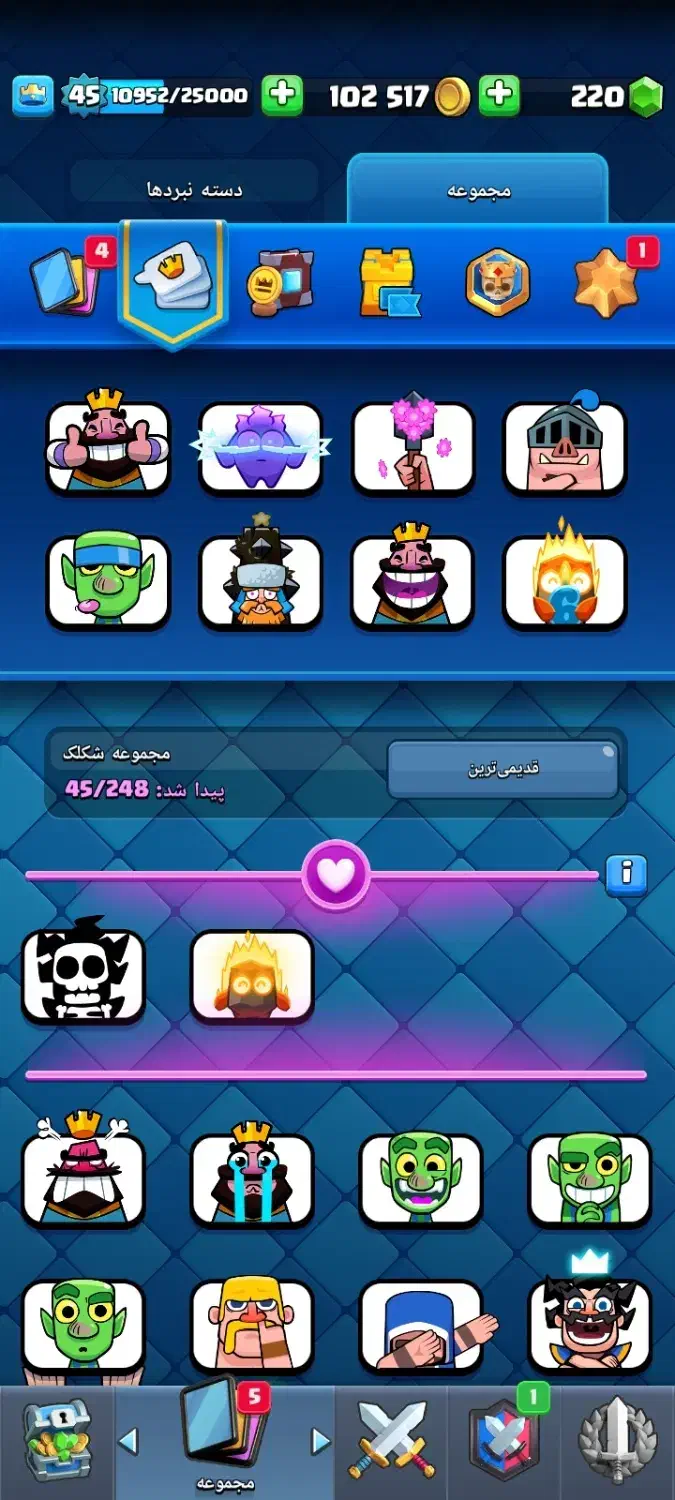Change sort order via قدیمی‌ترین button
The height and width of the screenshot is (1500, 675).
(502, 768)
